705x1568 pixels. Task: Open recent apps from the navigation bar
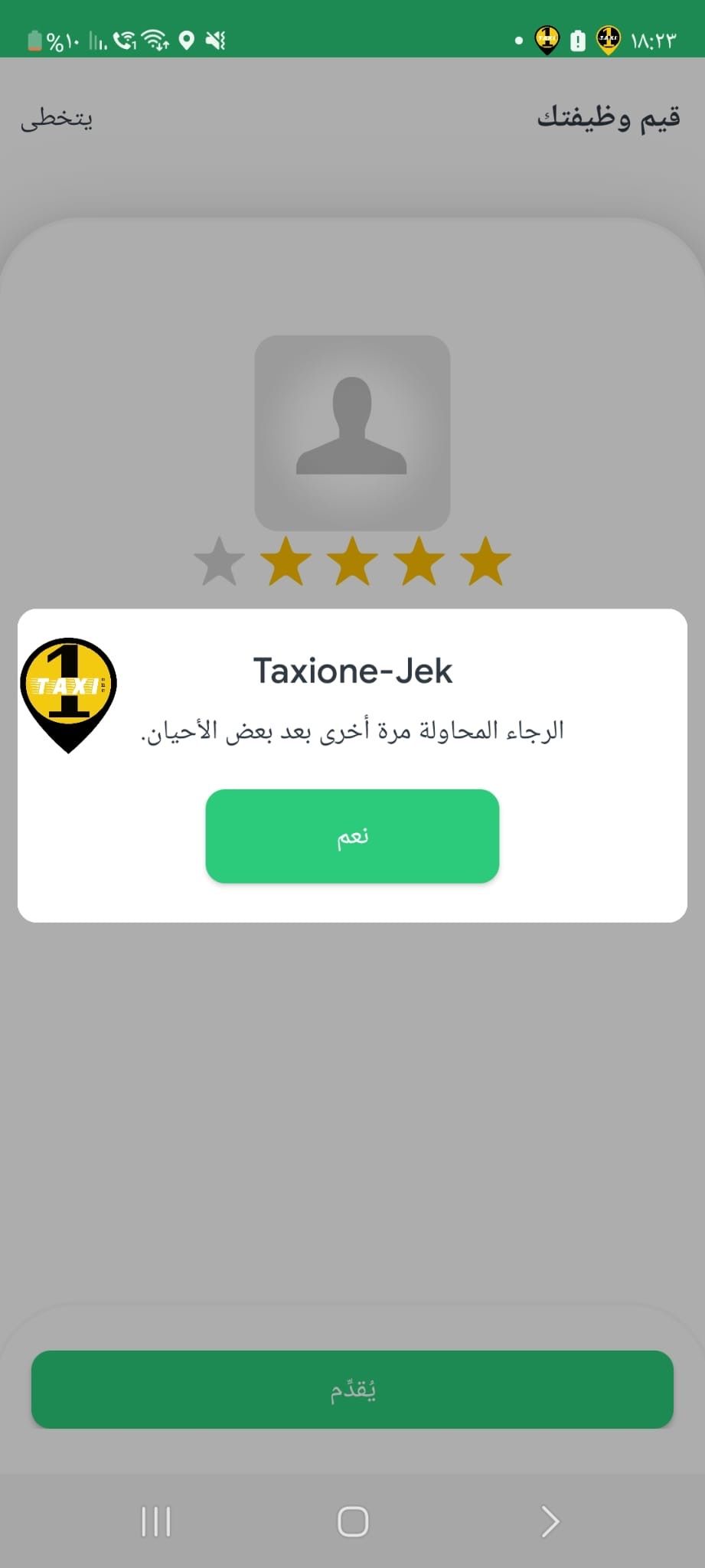156,1521
